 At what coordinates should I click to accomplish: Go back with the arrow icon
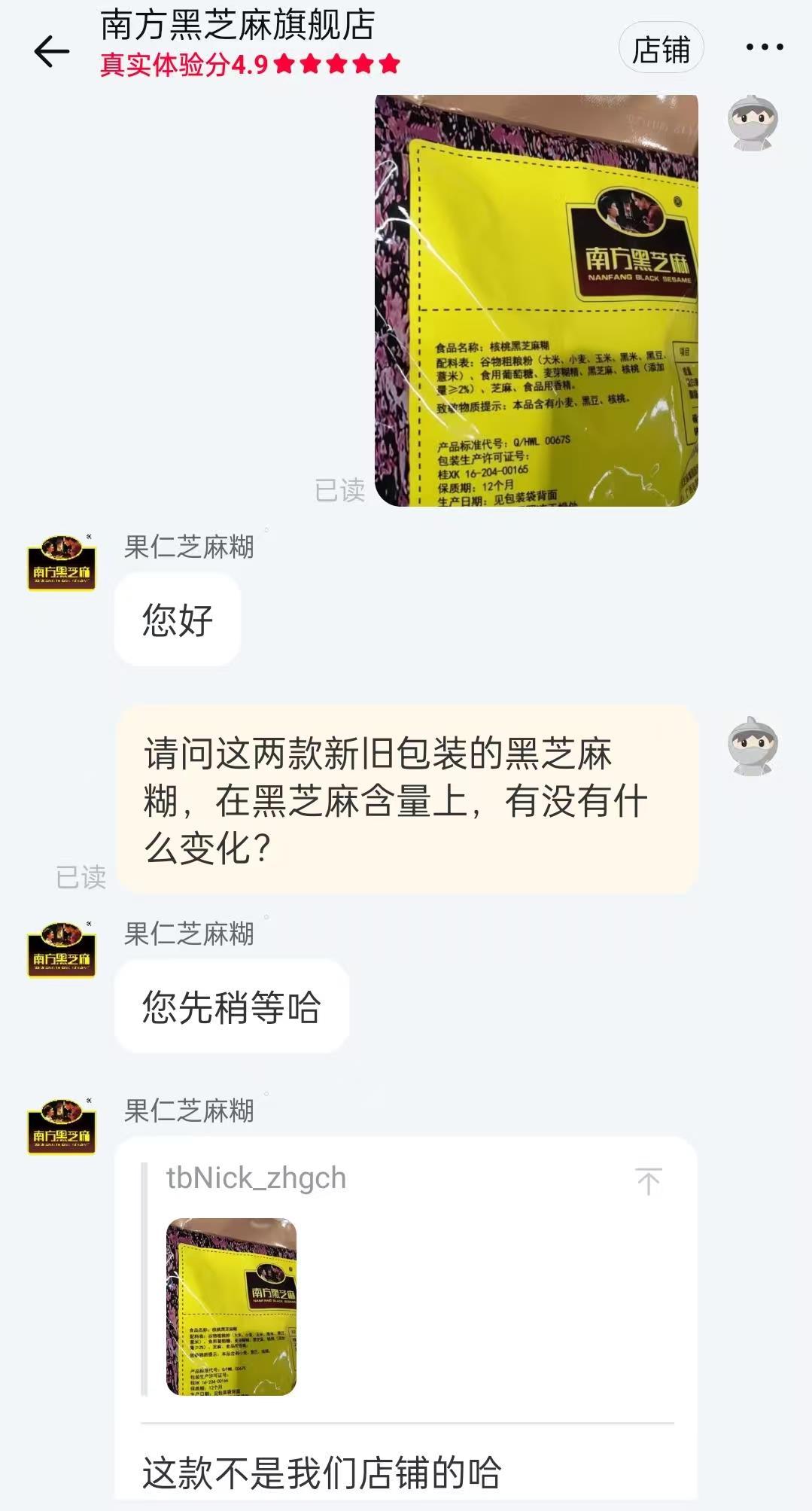pyautogui.click(x=51, y=51)
